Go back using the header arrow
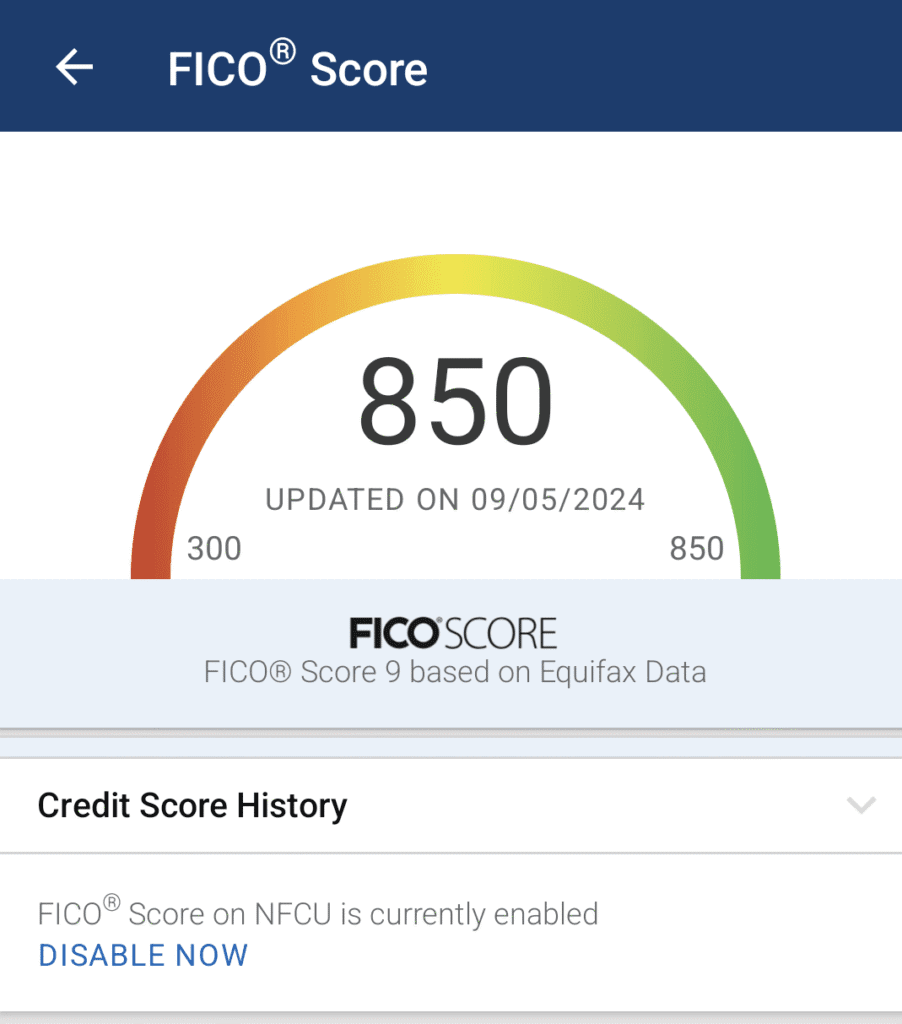This screenshot has width=902, height=1024. click(x=74, y=68)
